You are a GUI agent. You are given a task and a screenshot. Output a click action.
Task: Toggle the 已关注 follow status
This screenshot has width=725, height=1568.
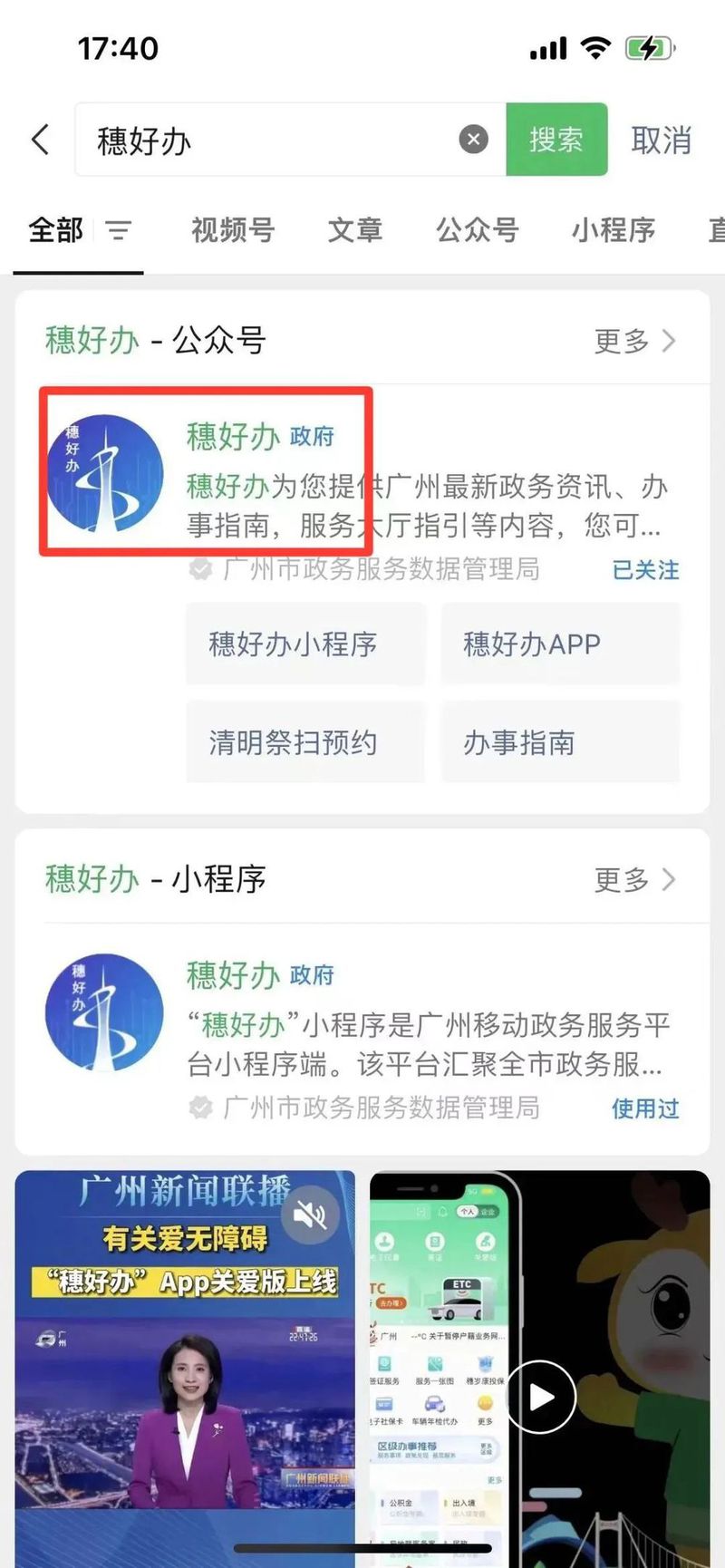pyautogui.click(x=644, y=570)
